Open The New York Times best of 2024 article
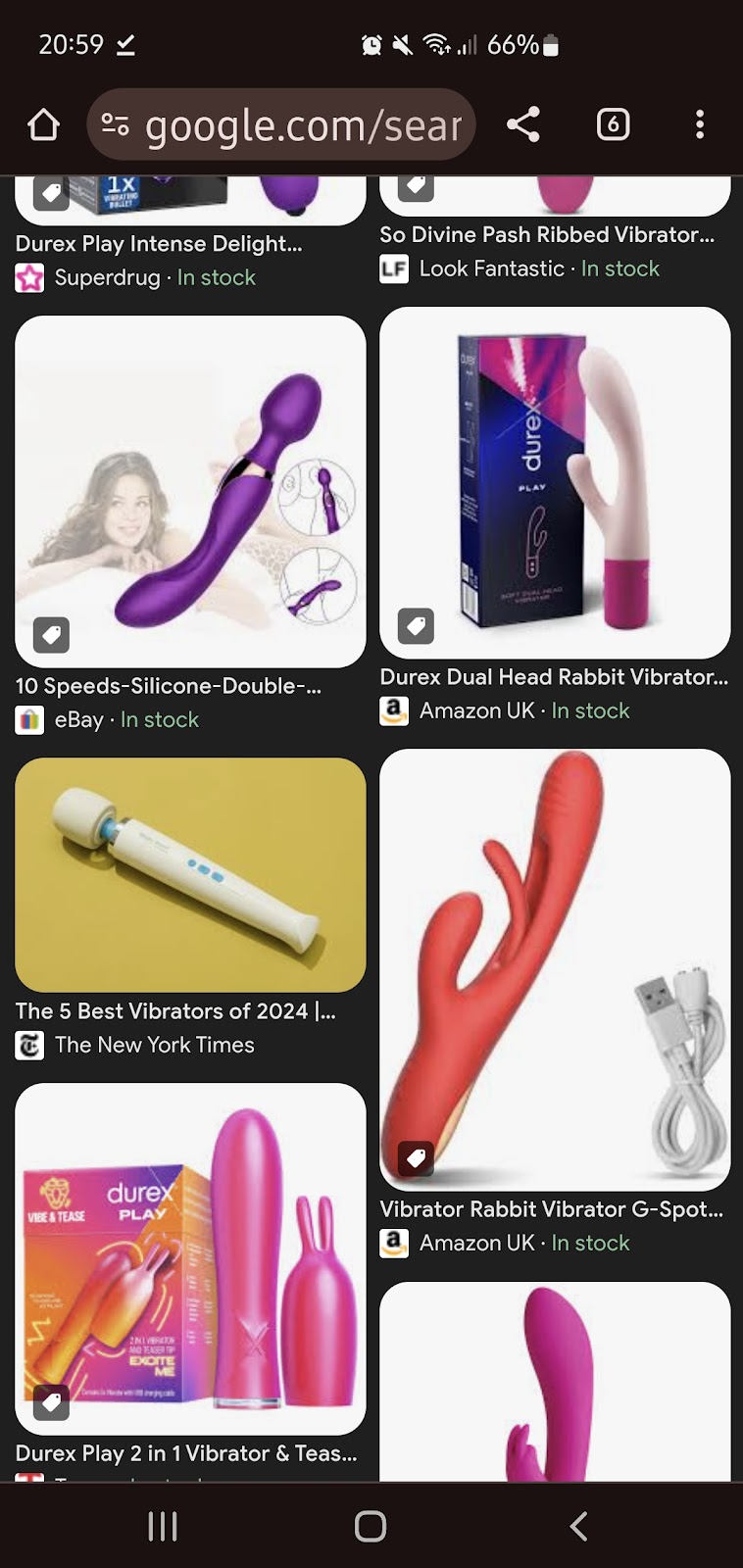This screenshot has width=743, height=1568. point(190,874)
